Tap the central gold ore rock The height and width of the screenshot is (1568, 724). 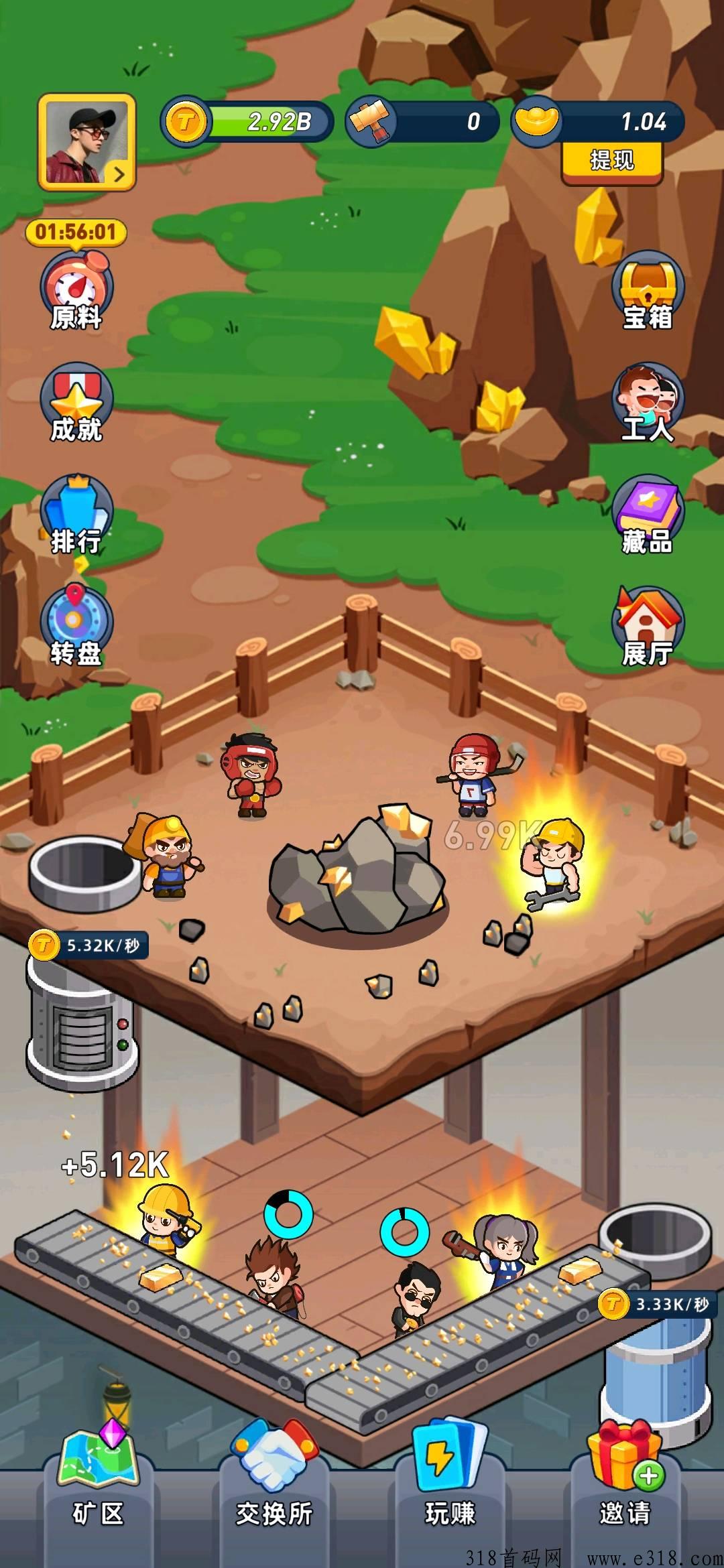coord(356,874)
